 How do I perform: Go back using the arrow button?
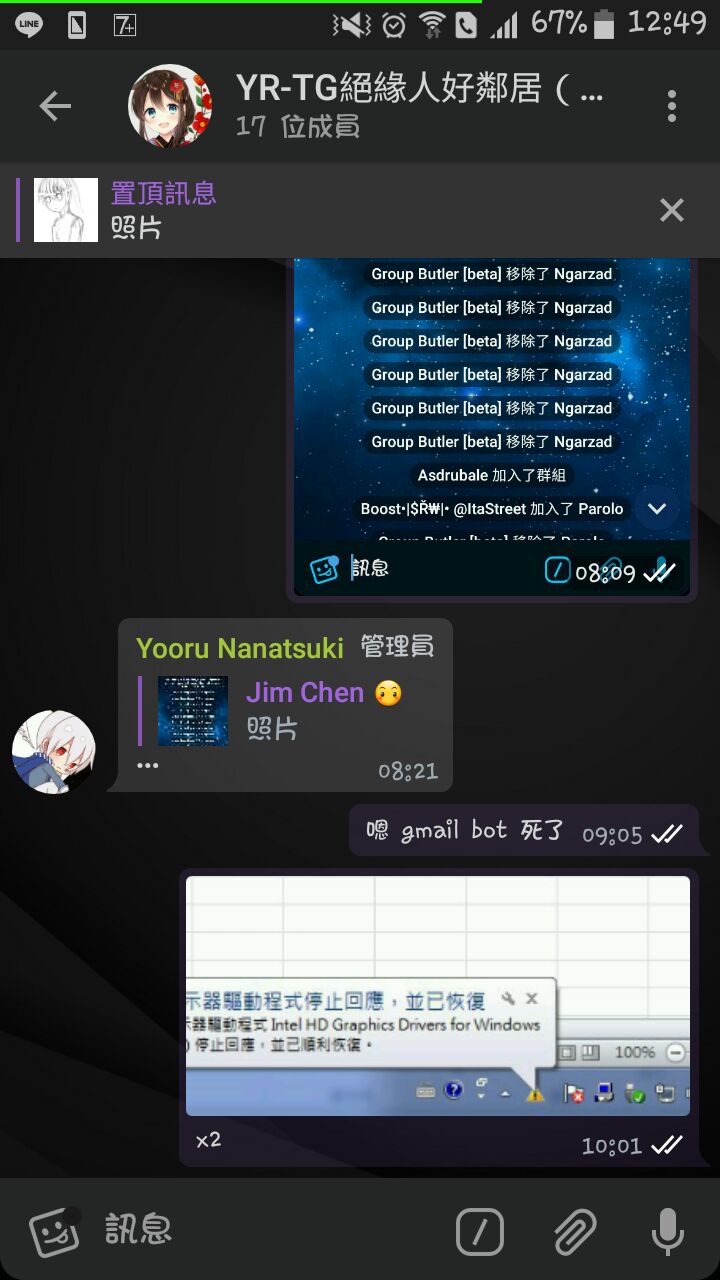(x=55, y=106)
